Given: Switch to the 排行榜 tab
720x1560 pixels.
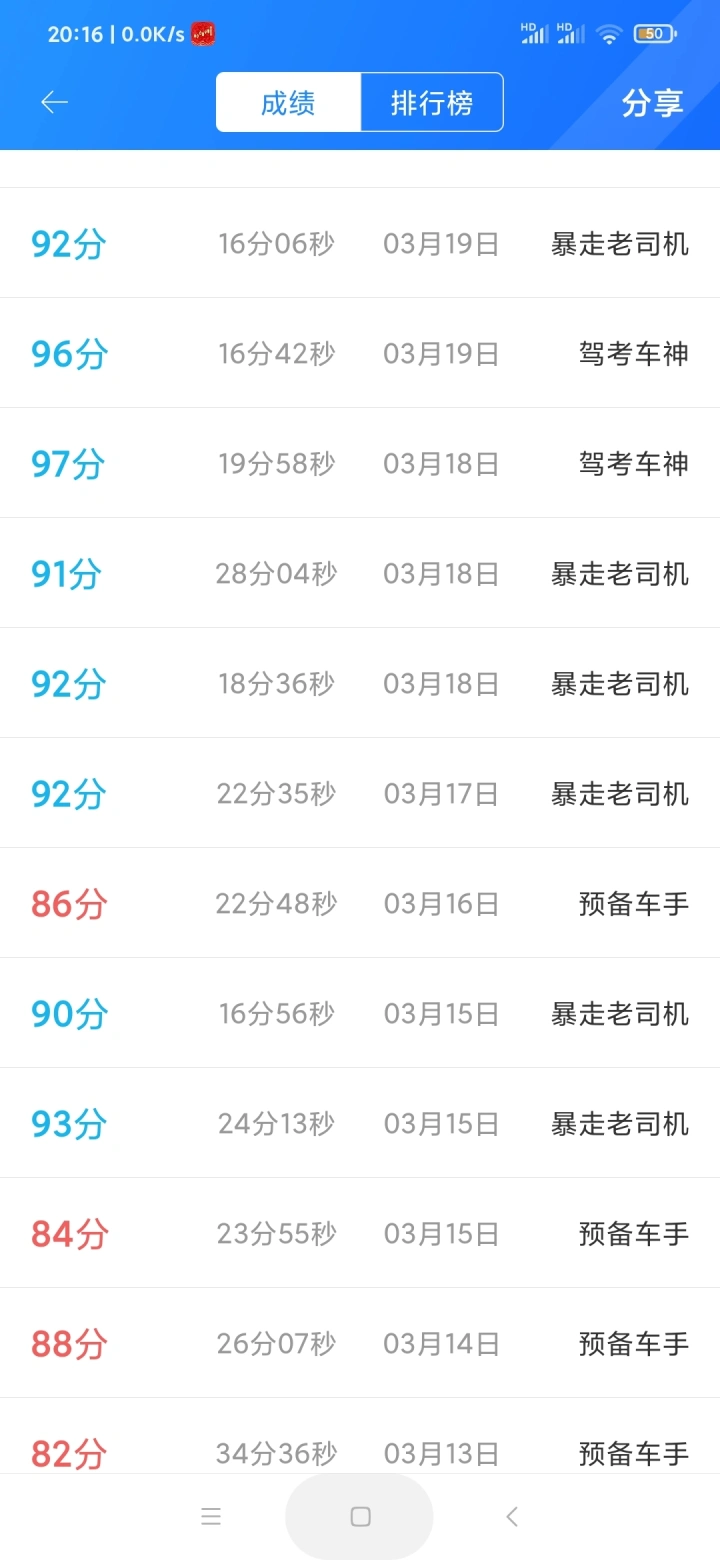Looking at the screenshot, I should click(x=432, y=102).
